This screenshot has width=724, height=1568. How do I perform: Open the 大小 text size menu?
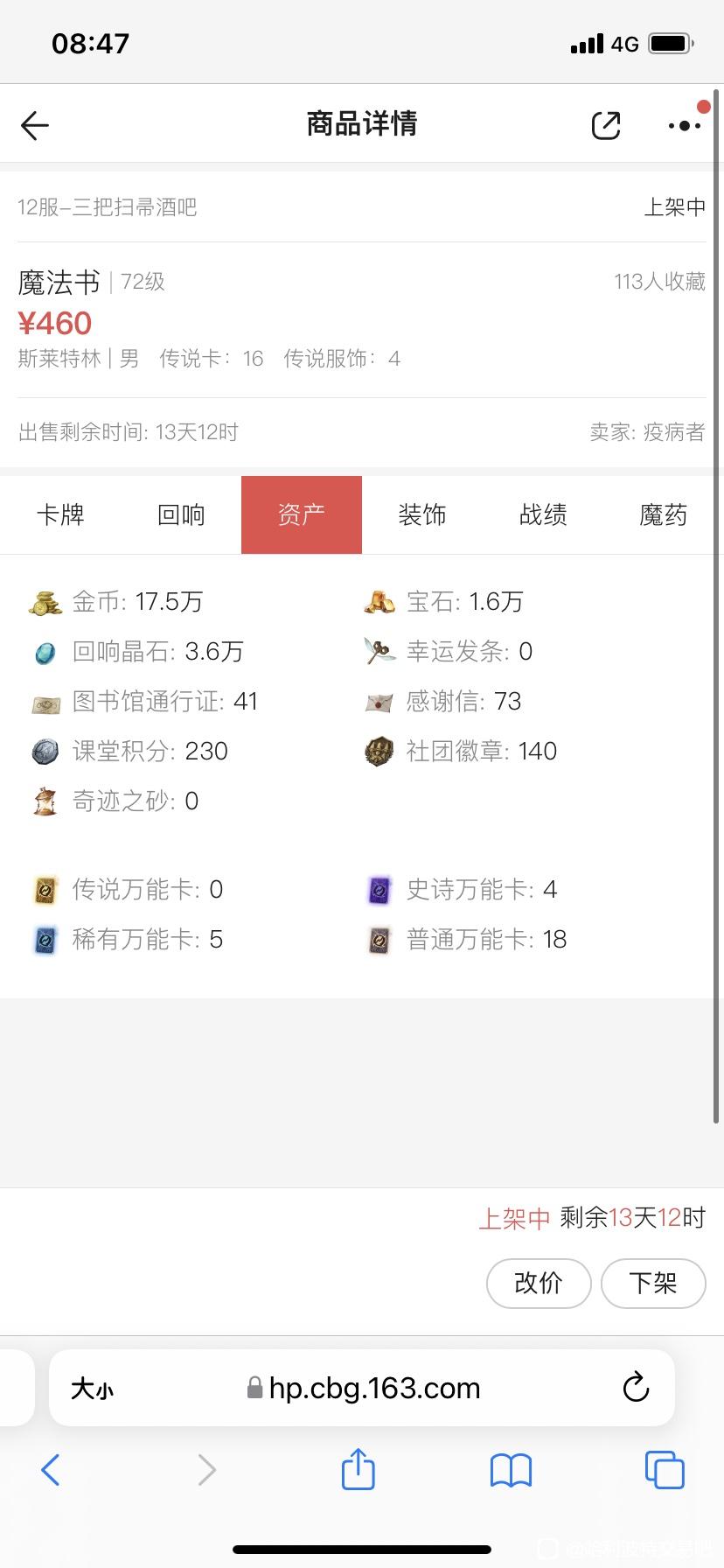pyautogui.click(x=92, y=1389)
